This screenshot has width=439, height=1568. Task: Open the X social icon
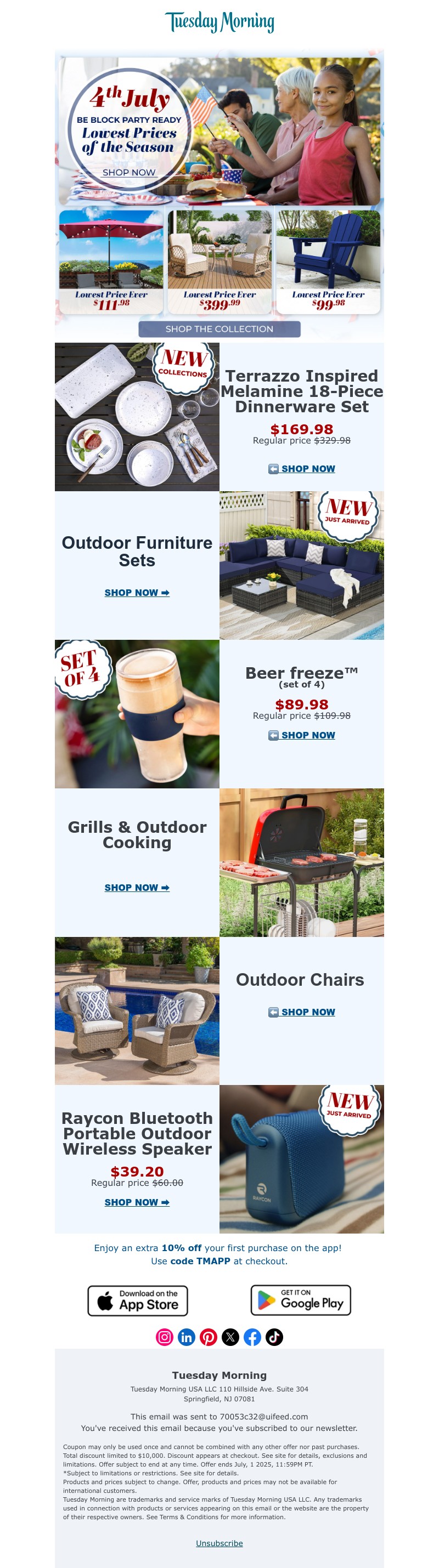click(230, 1337)
